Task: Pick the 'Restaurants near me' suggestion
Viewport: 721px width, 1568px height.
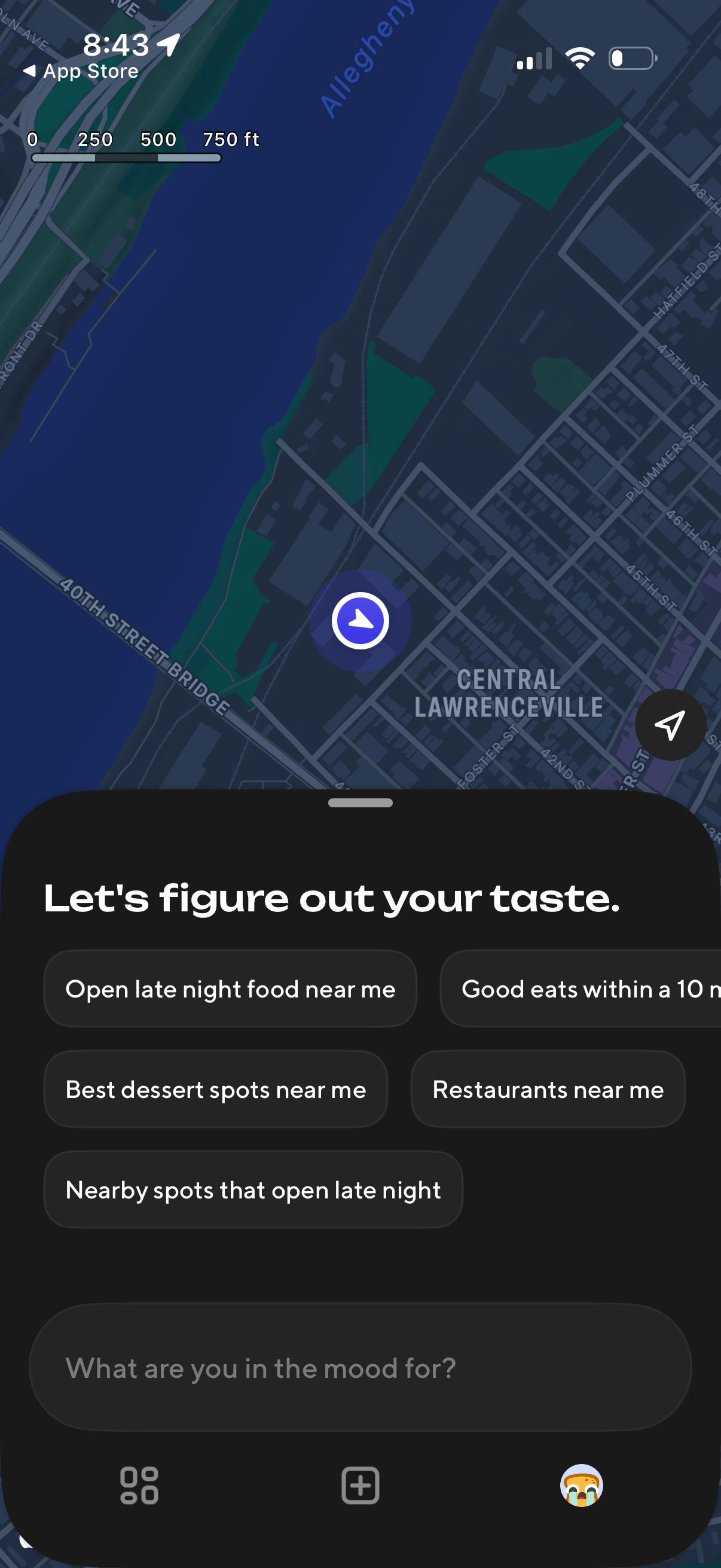Action: pyautogui.click(x=548, y=1090)
